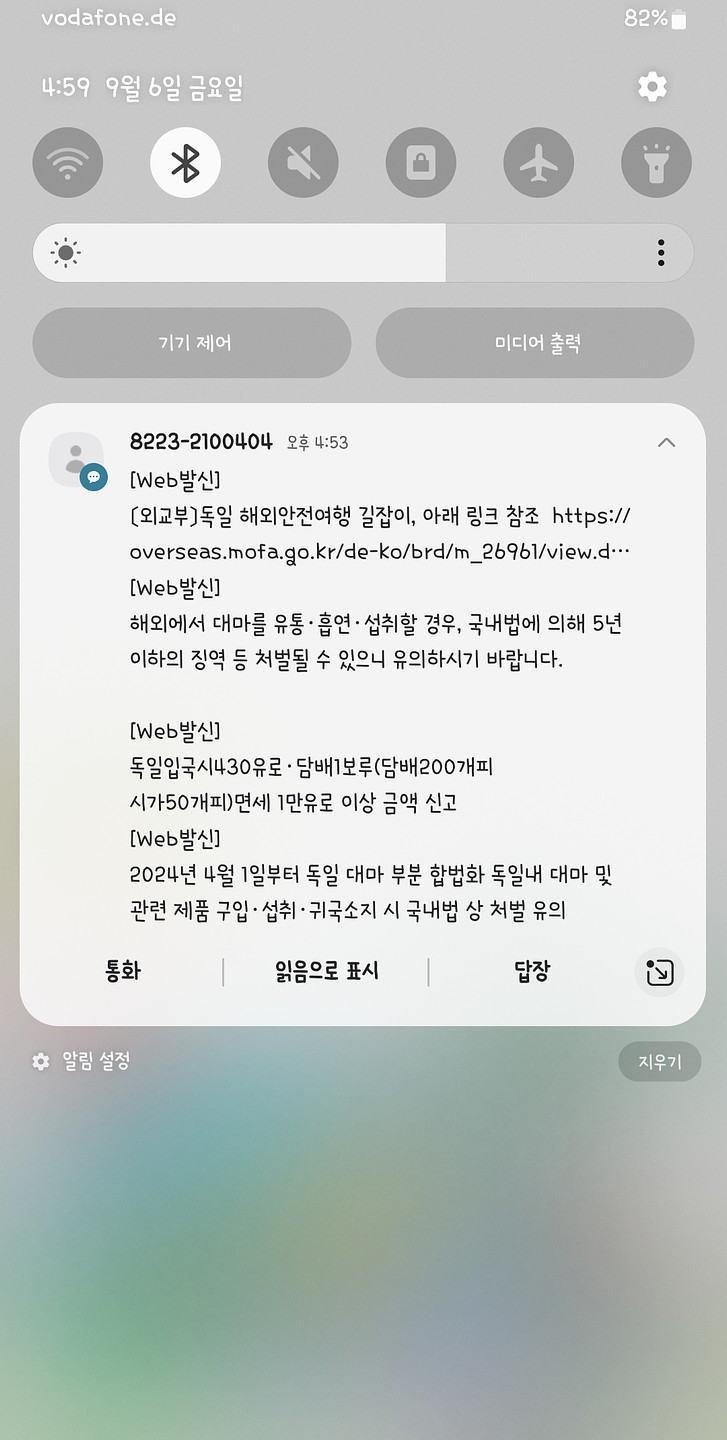The width and height of the screenshot is (727, 1440).
Task: Open 기기 제어 device control
Action: [x=192, y=343]
